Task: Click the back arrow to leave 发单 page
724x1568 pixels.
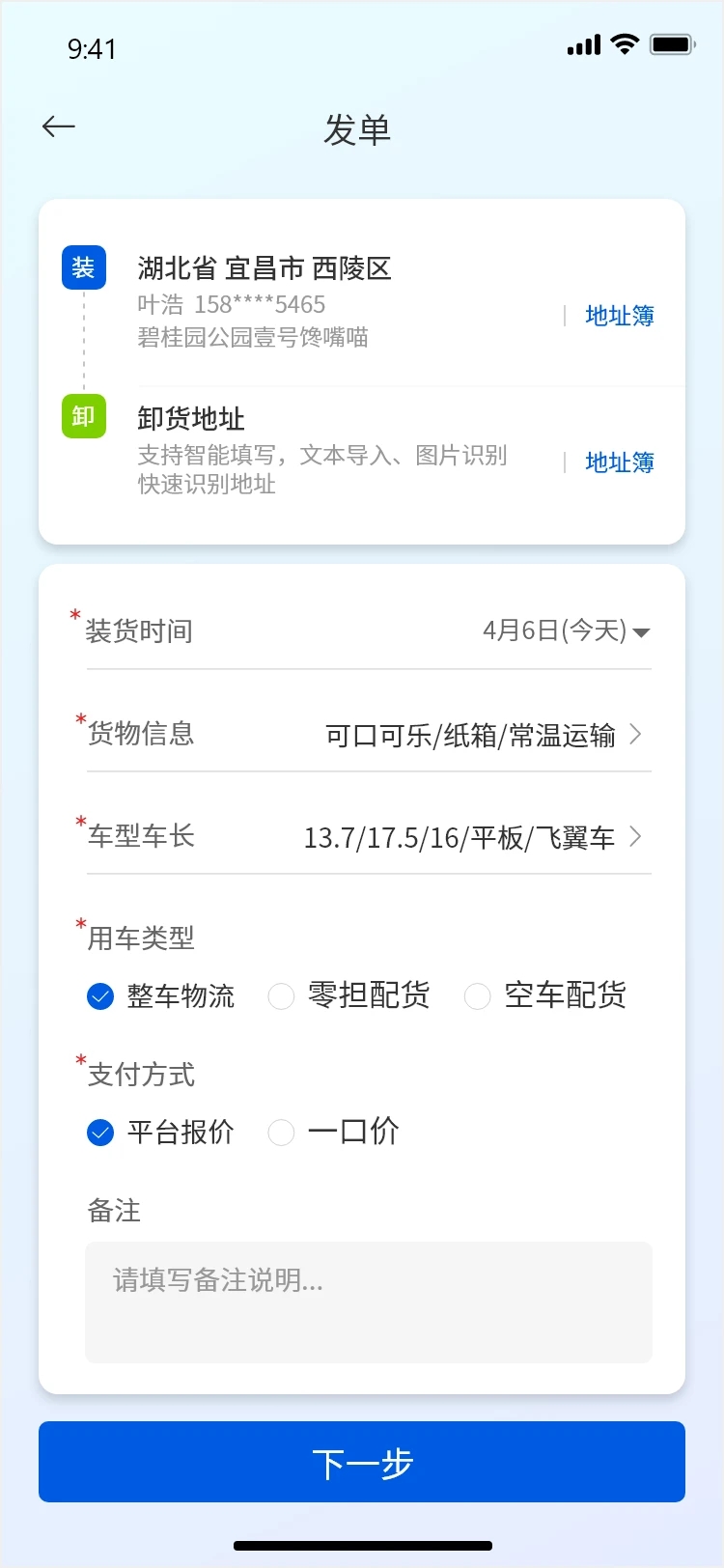Action: tap(58, 126)
